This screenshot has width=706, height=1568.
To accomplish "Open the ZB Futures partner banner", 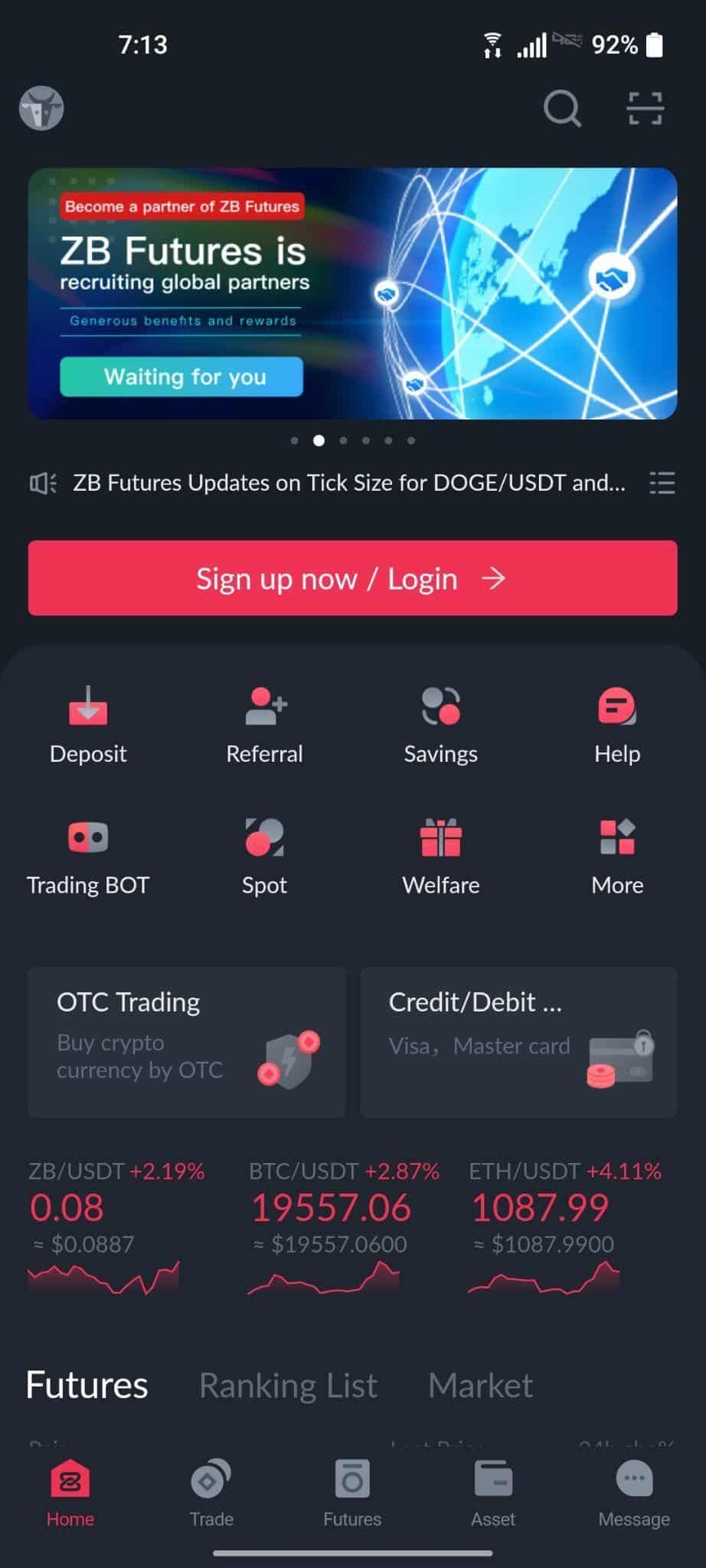I will point(352,293).
